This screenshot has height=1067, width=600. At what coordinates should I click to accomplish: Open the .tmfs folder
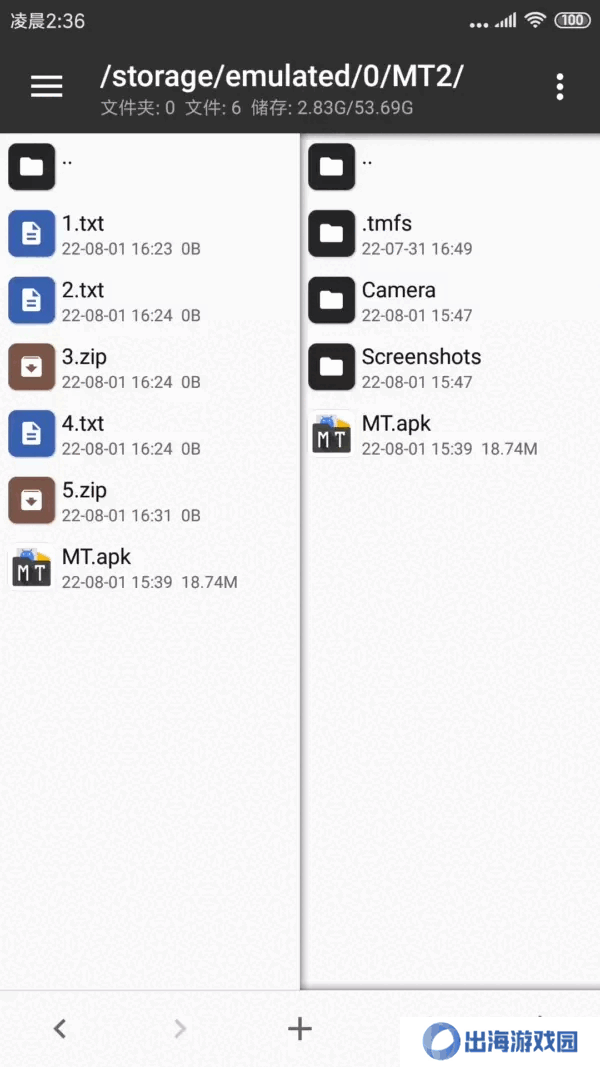(x=450, y=233)
